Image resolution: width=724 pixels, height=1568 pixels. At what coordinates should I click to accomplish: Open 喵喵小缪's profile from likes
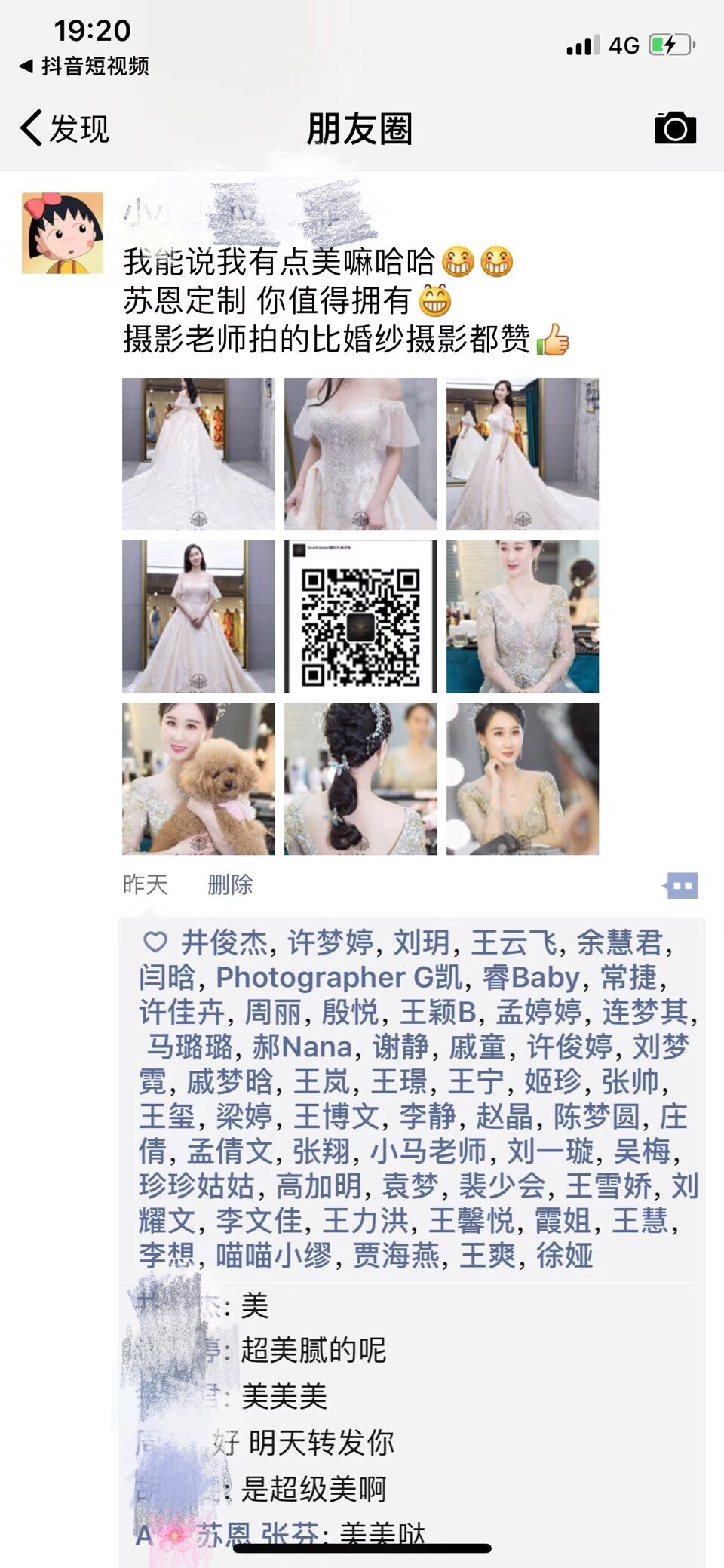click(x=274, y=1255)
